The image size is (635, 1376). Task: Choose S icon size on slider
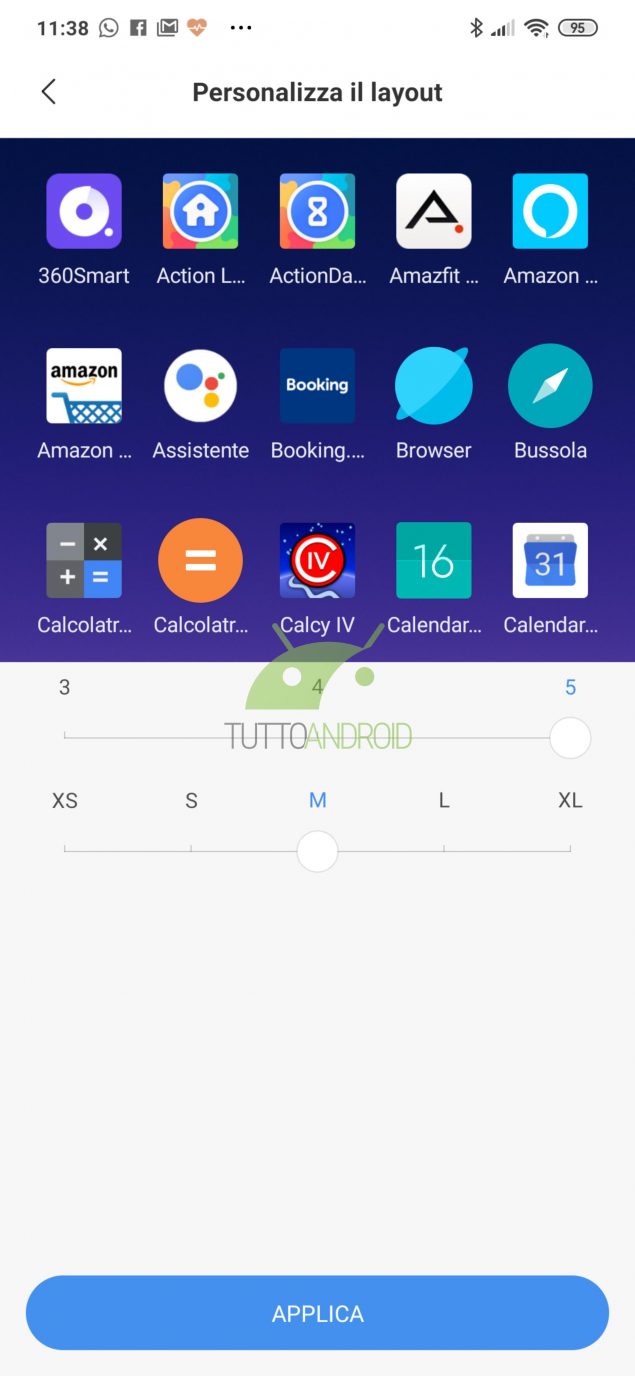click(x=191, y=851)
